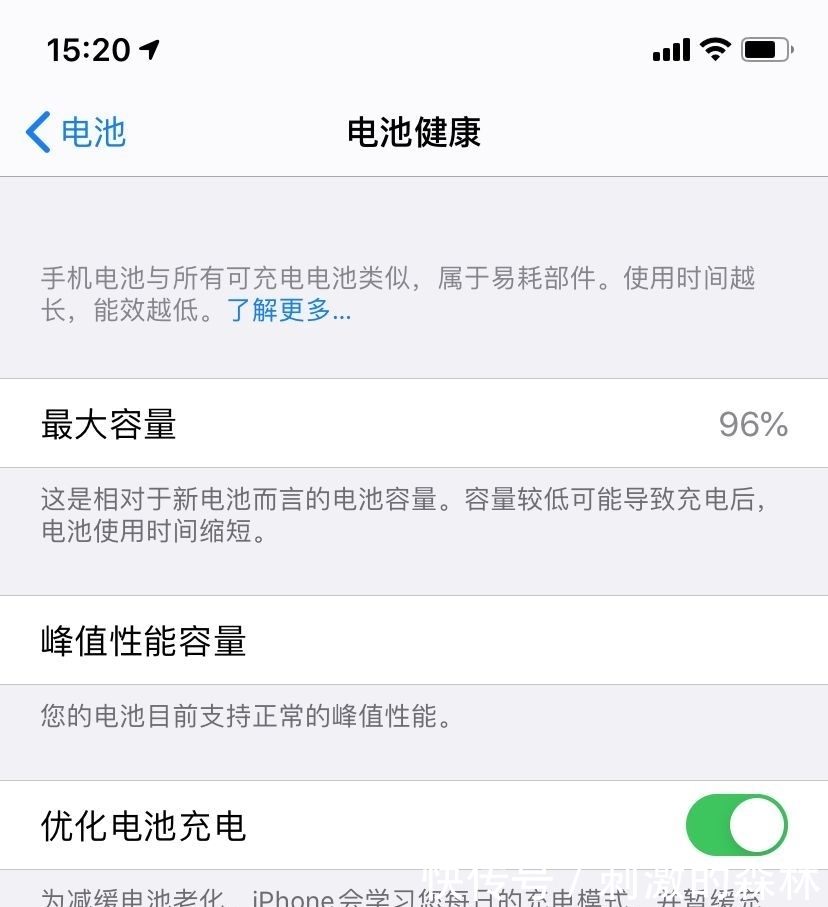Tap the green toggle knob for 优化电池充电
Viewport: 828px width, 907px height.
755,825
